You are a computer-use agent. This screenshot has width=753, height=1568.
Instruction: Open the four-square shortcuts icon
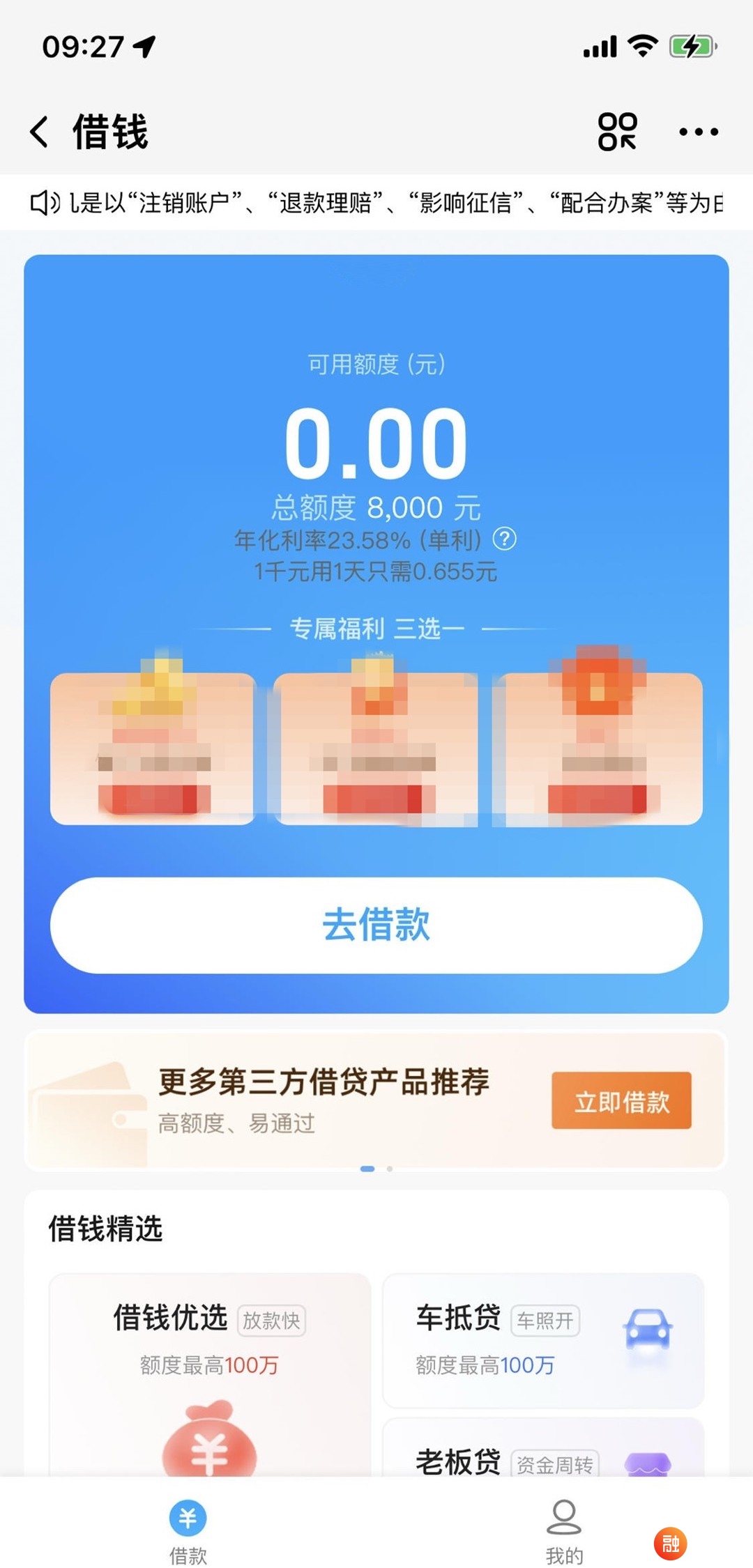coord(617,132)
